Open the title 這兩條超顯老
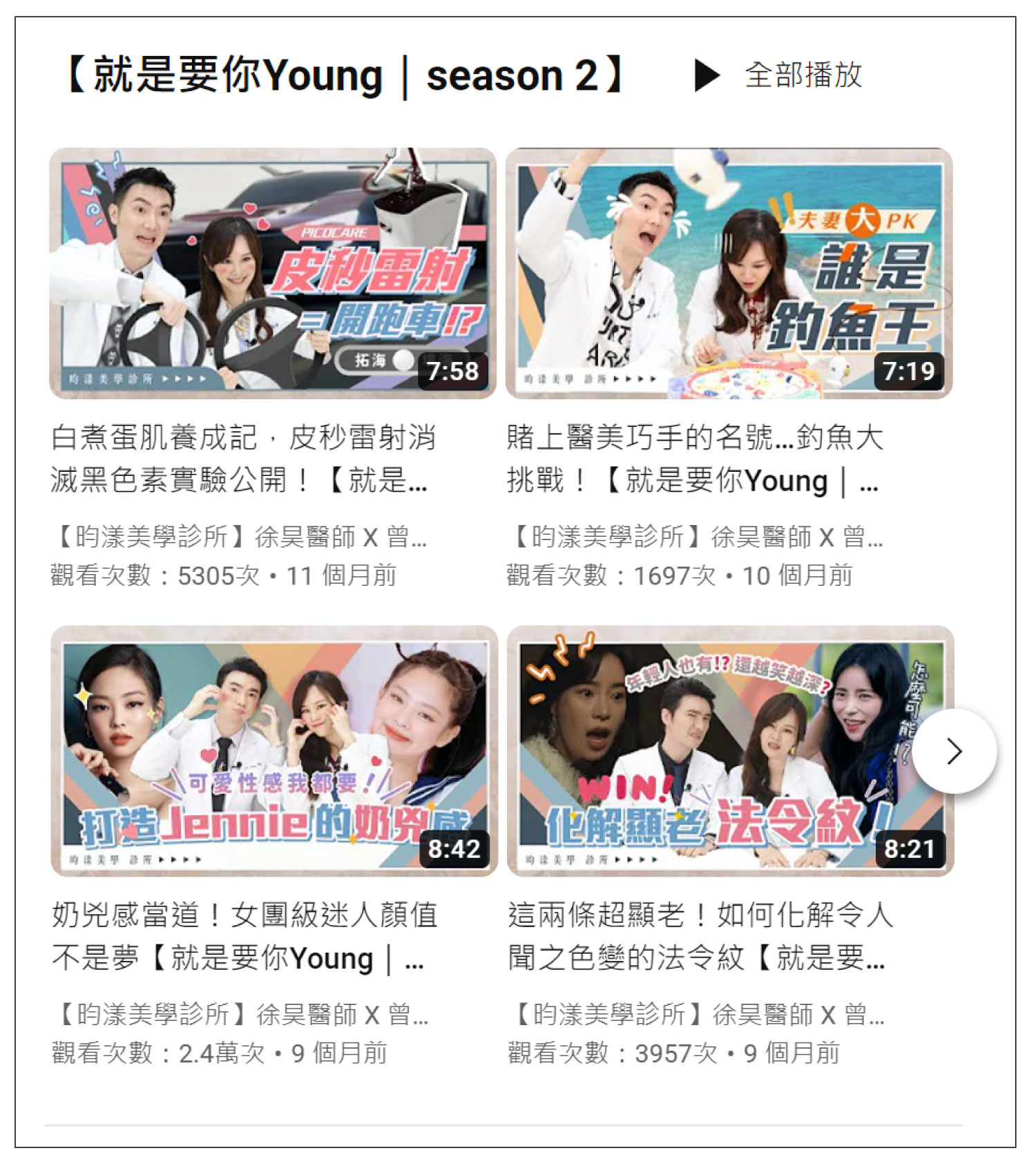Screen dimensions: 1036x1164 click(699, 936)
